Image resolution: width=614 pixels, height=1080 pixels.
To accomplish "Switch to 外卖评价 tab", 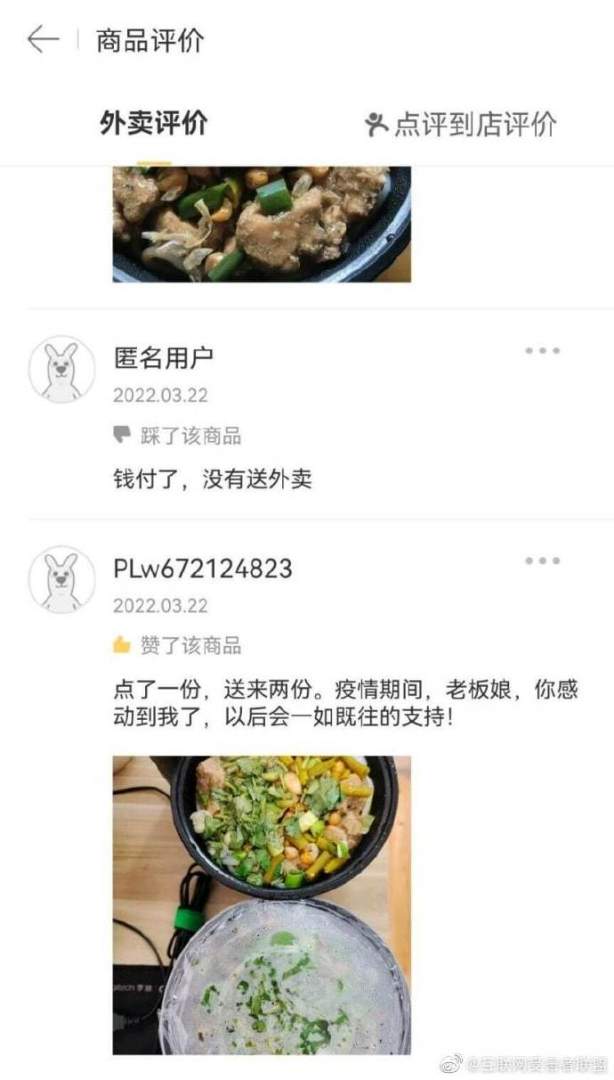I will pyautogui.click(x=154, y=124).
